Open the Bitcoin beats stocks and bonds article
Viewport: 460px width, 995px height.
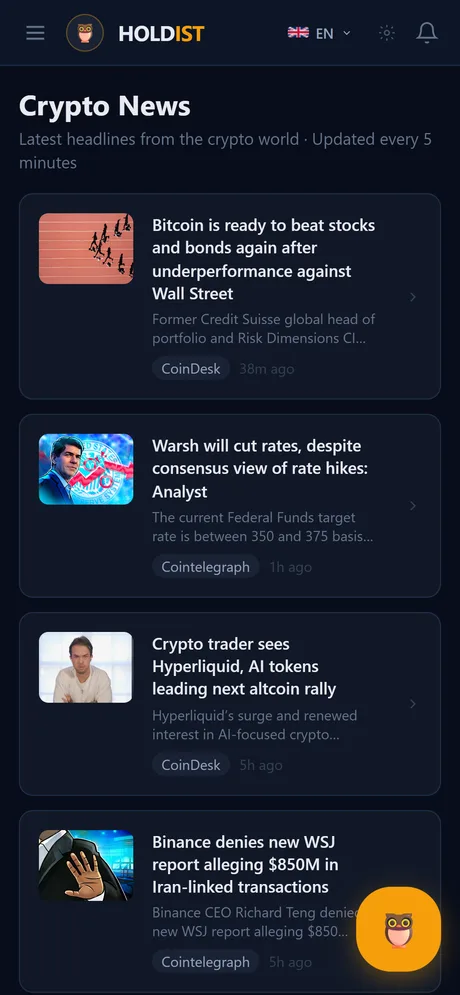click(x=230, y=296)
